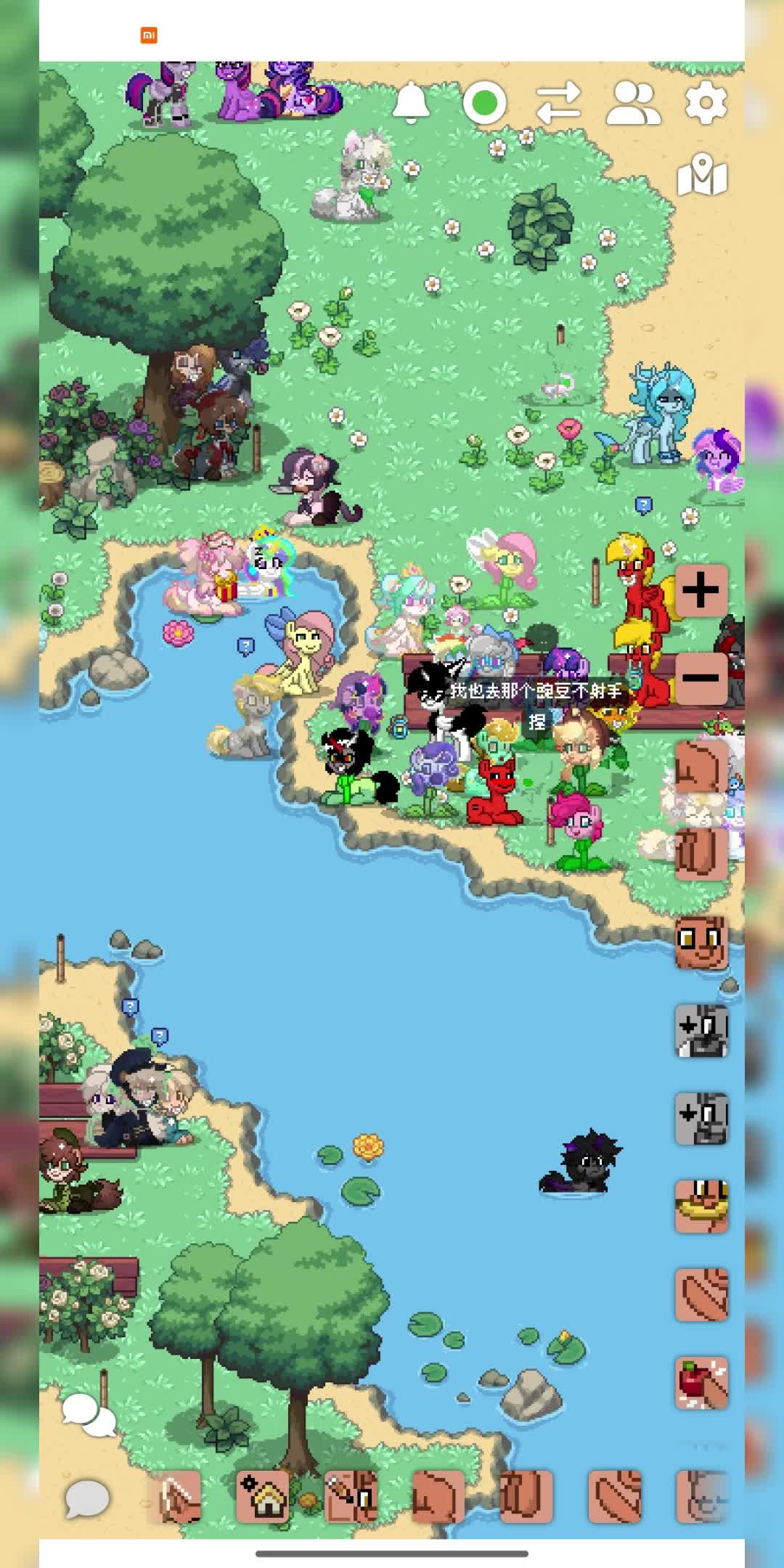Open the settings gear
The height and width of the screenshot is (1568, 784).
706,102
